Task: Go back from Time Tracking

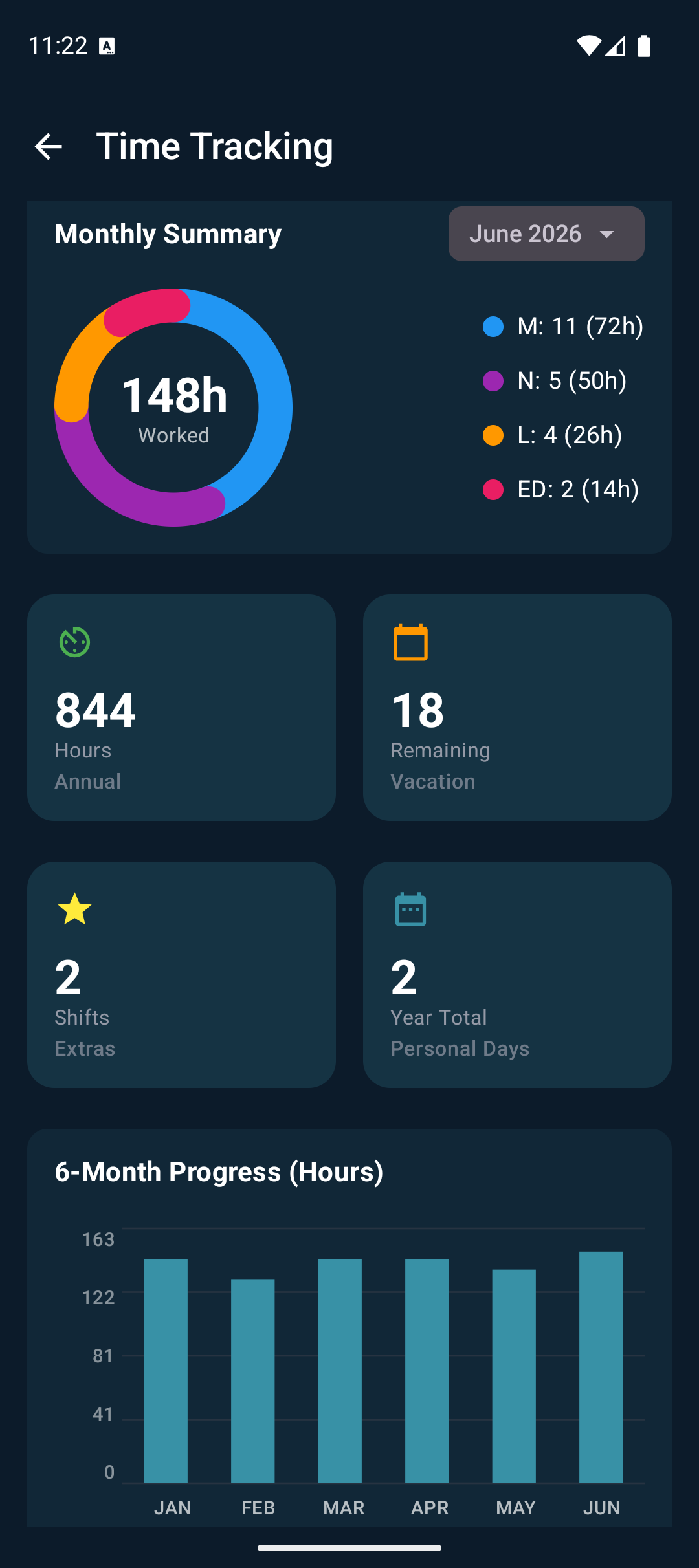Action: click(48, 147)
